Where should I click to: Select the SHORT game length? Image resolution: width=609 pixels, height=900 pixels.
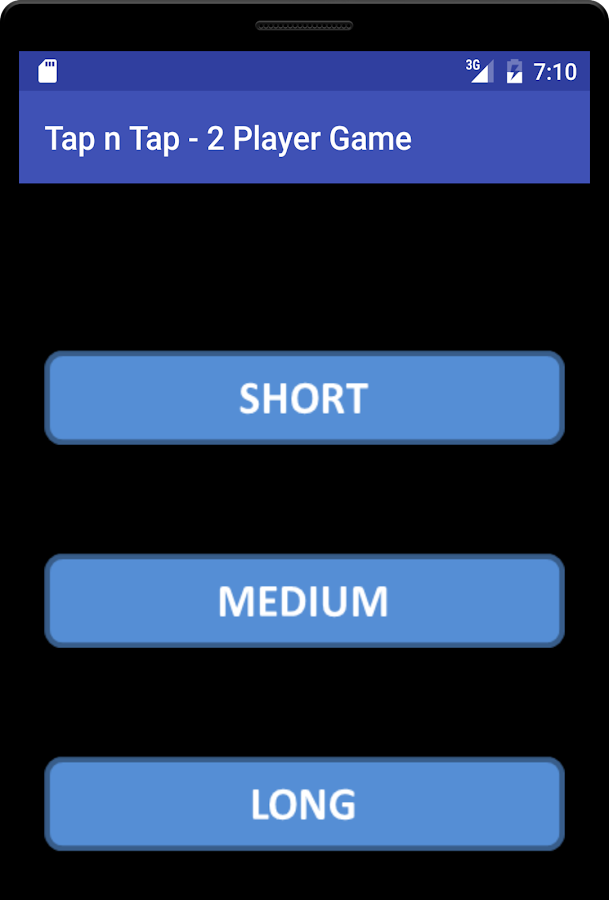click(x=304, y=398)
